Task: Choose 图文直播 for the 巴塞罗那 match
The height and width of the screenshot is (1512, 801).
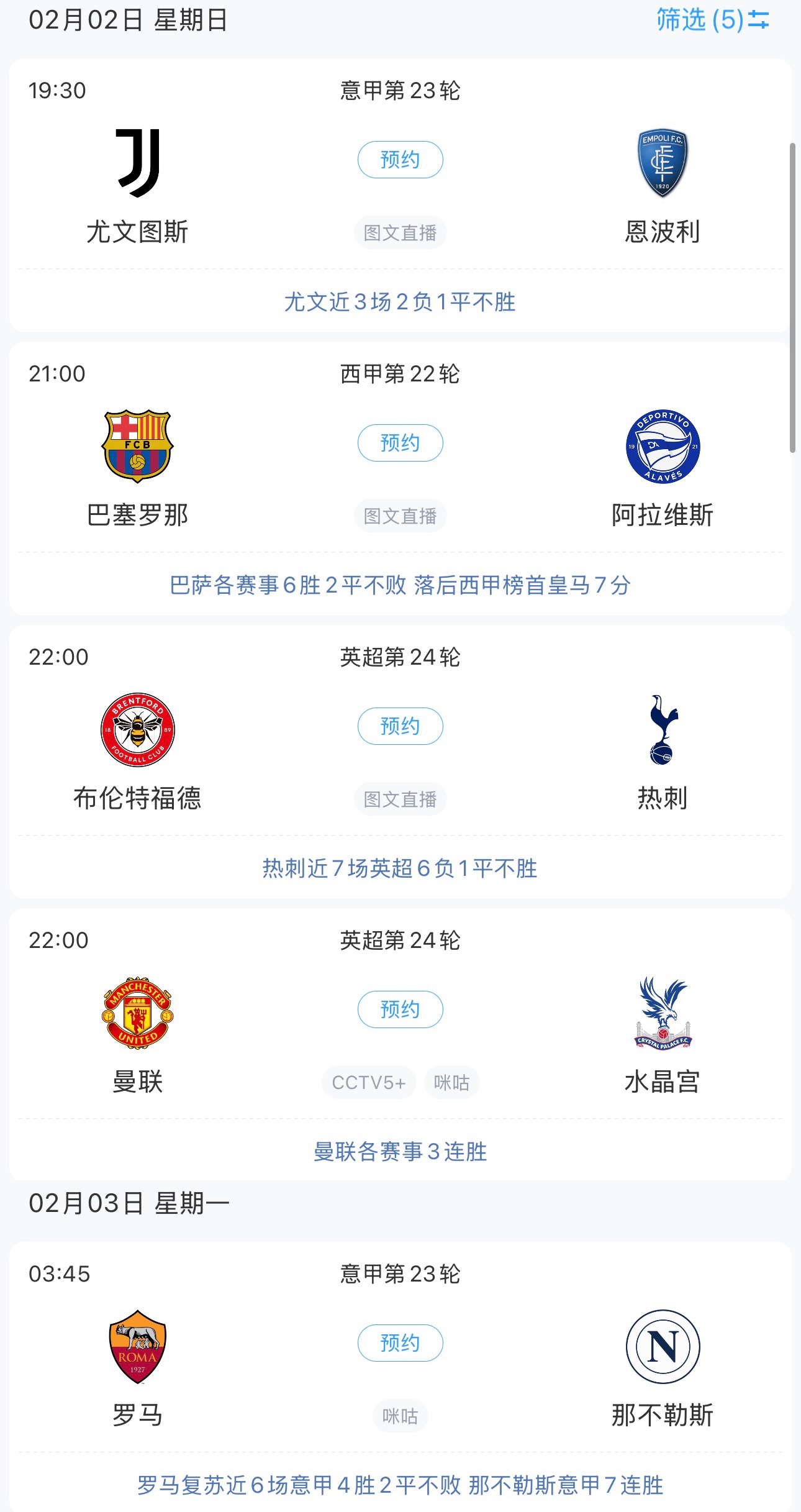Action: [400, 516]
